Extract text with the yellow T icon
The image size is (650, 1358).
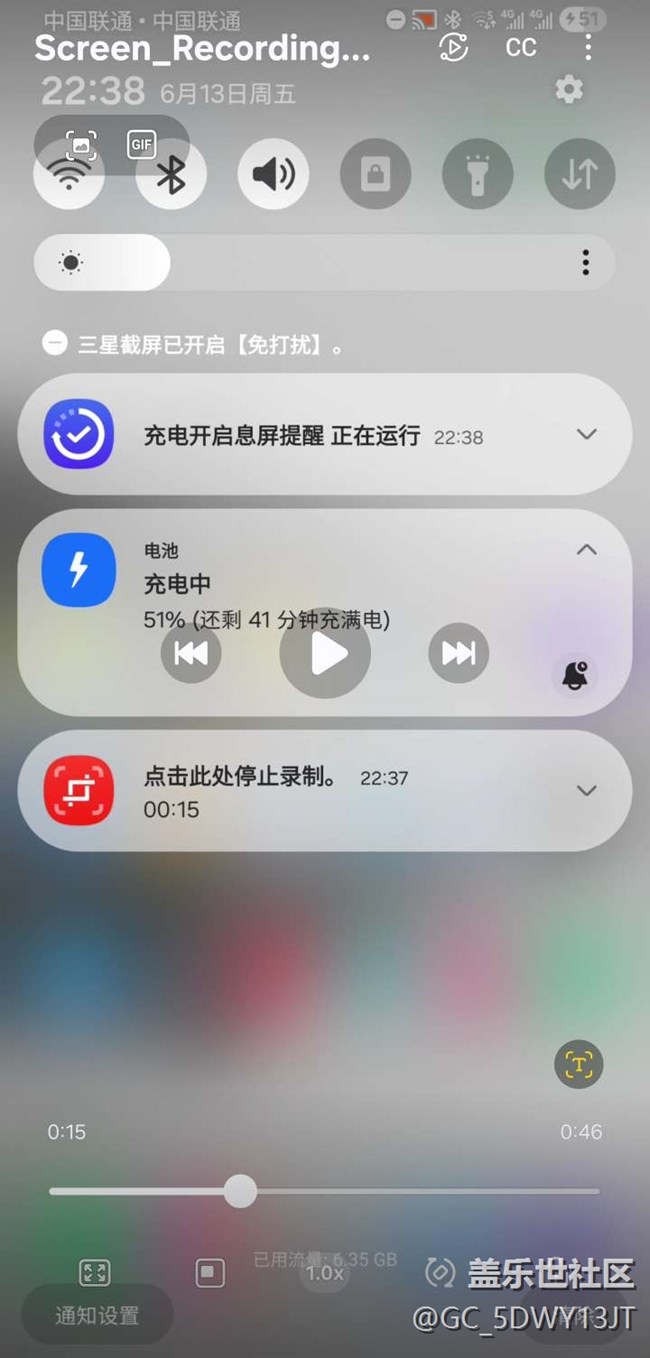pos(579,1064)
